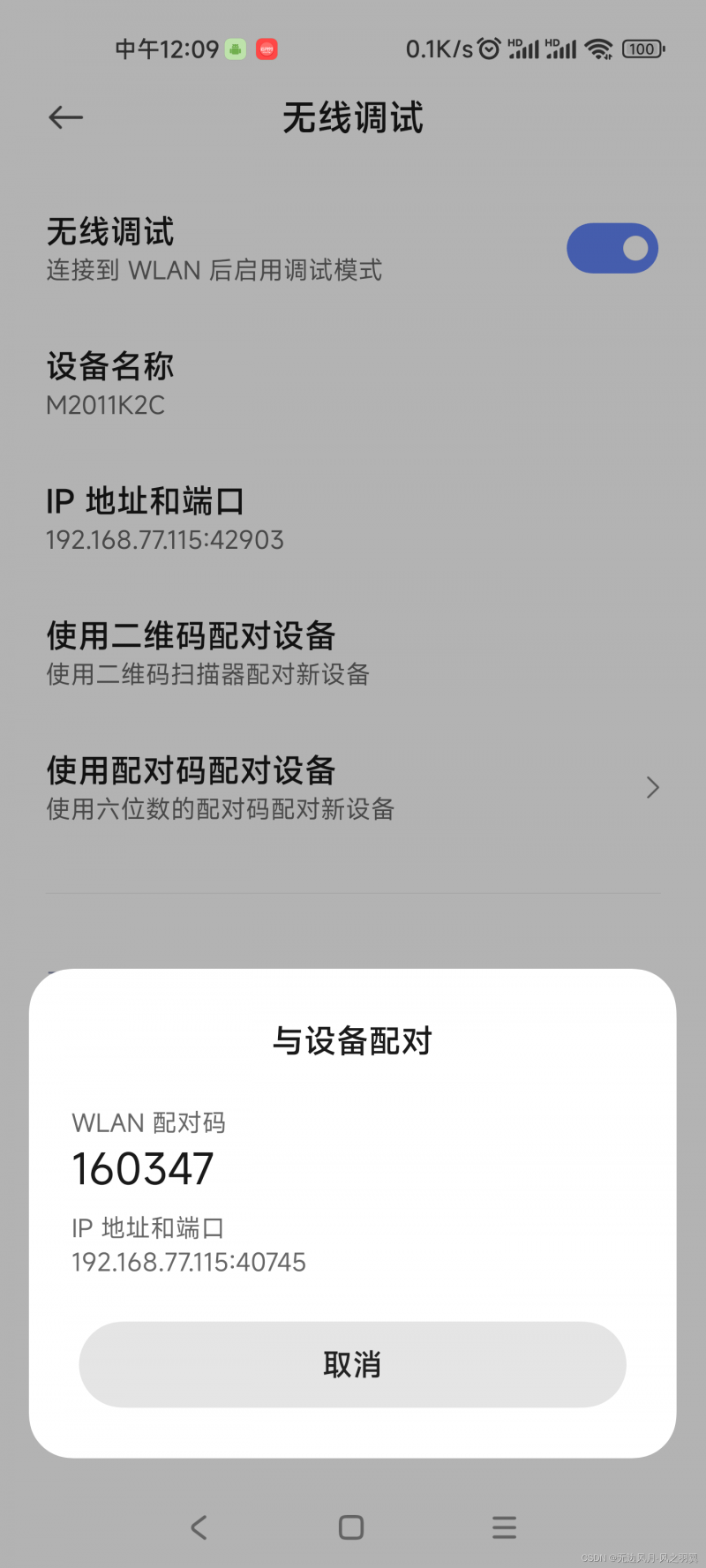
Task: Toggle the 无线调试 switch off
Action: click(612, 249)
